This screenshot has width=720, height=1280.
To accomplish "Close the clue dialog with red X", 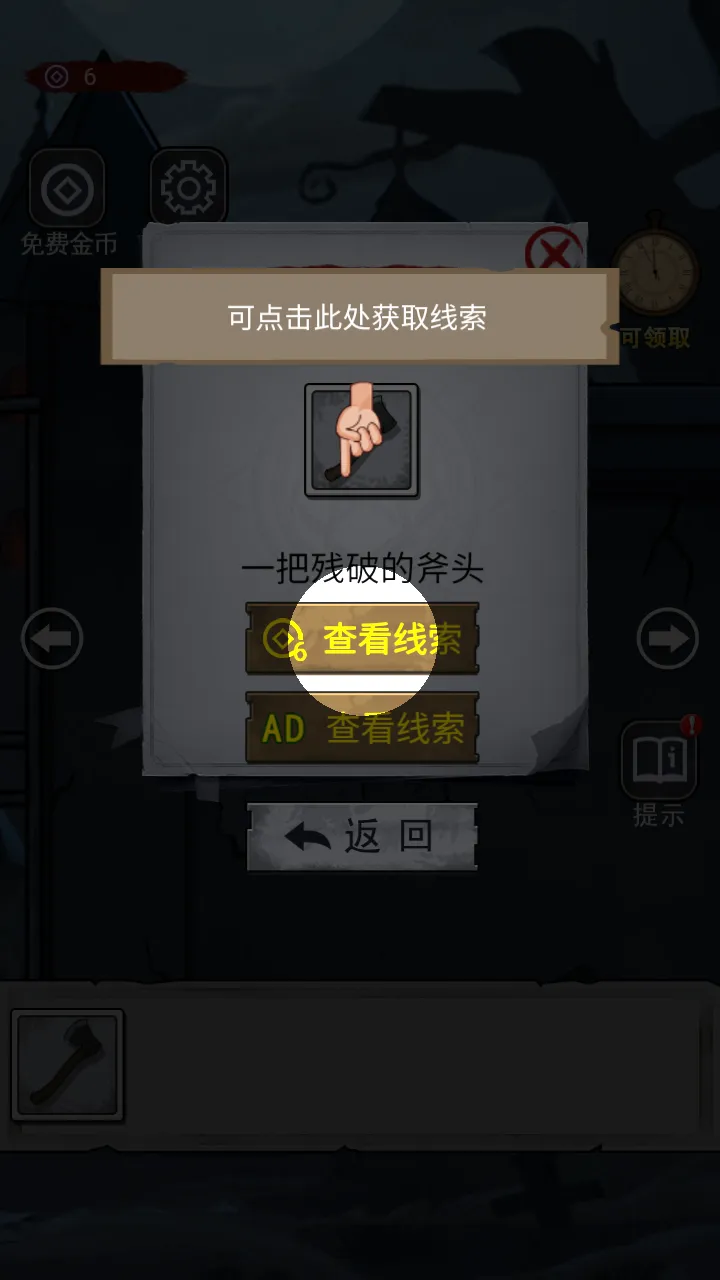I will (x=553, y=250).
